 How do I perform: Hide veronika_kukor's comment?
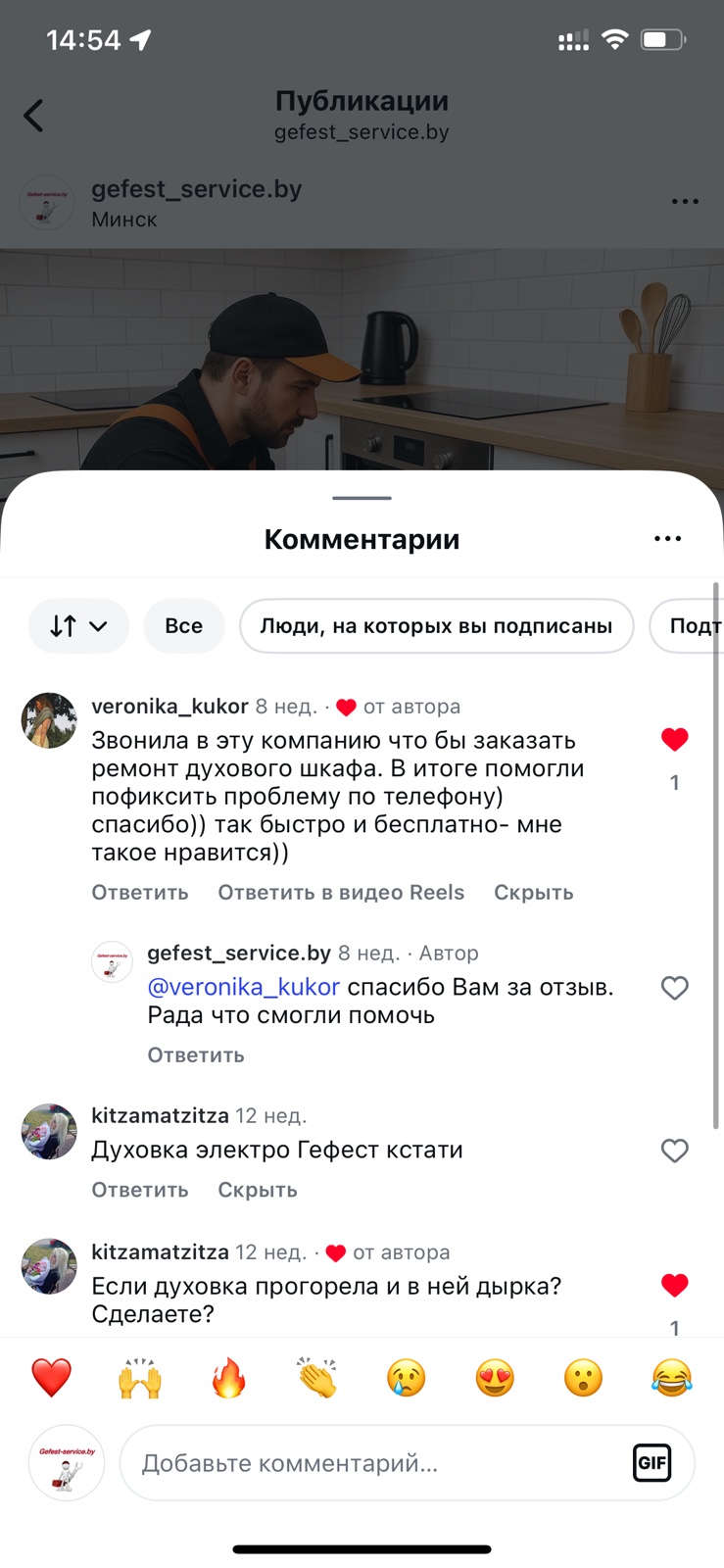[533, 893]
